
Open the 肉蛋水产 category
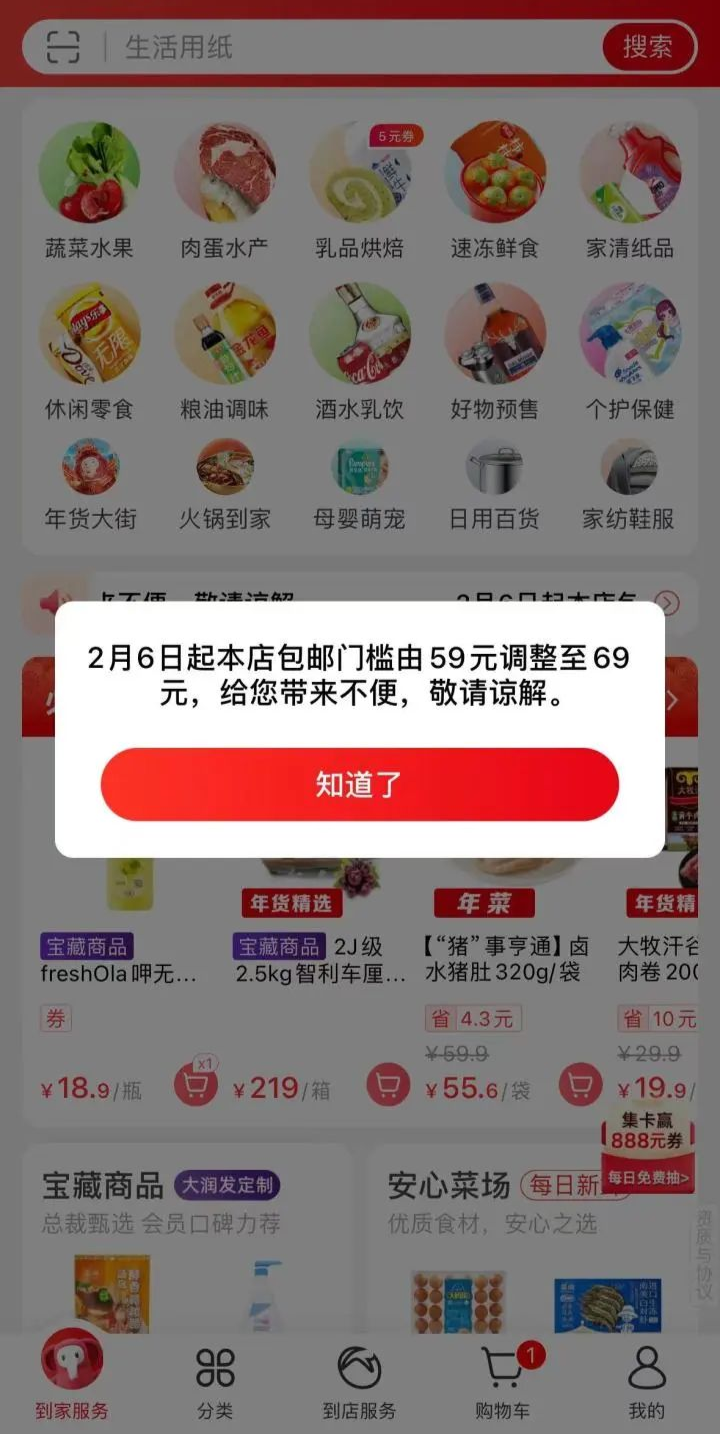pos(224,192)
